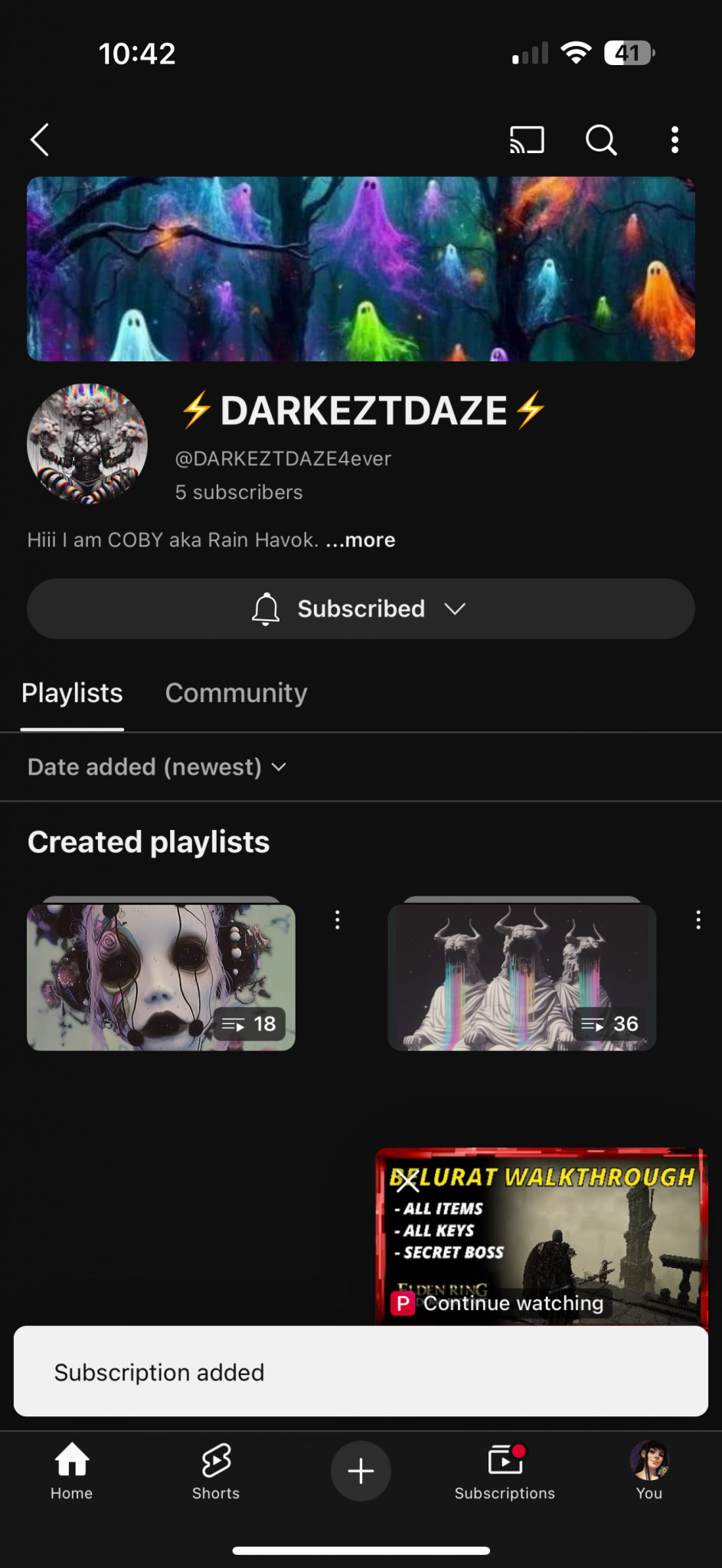Open the channel overflow menu
The height and width of the screenshot is (1568, 722).
tap(675, 140)
